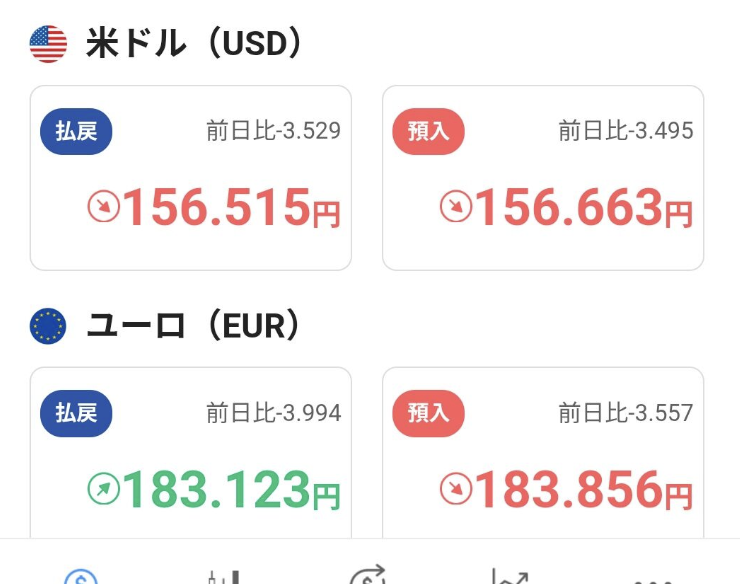Open the EUR 預入 rate card
Image resolution: width=740 pixels, height=584 pixels.
click(543, 453)
